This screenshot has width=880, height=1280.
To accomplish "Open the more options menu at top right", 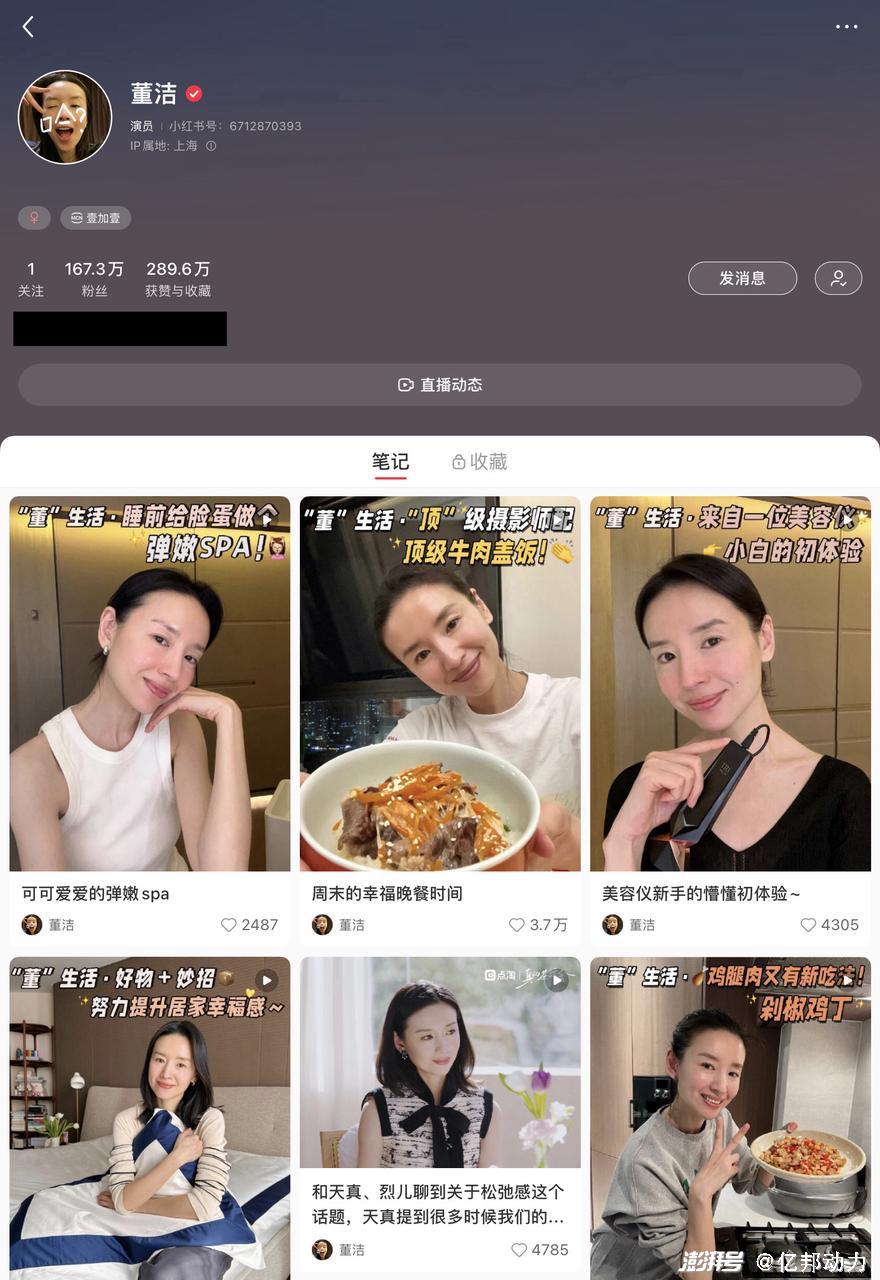I will click(x=847, y=27).
